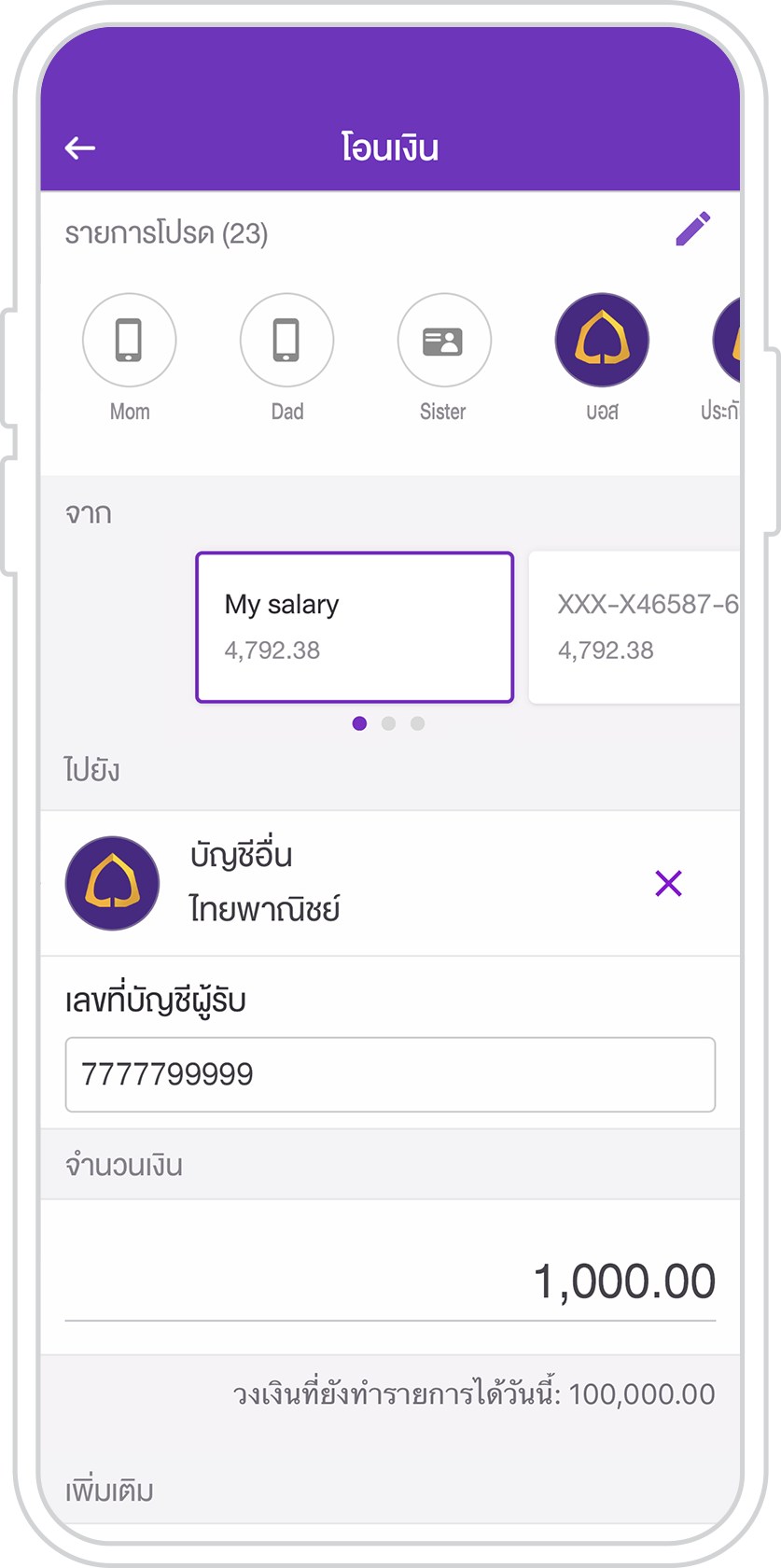The width and height of the screenshot is (781, 1568).
Task: Remove the selected ไทยพาณิชย์ recipient bank
Action: click(668, 883)
